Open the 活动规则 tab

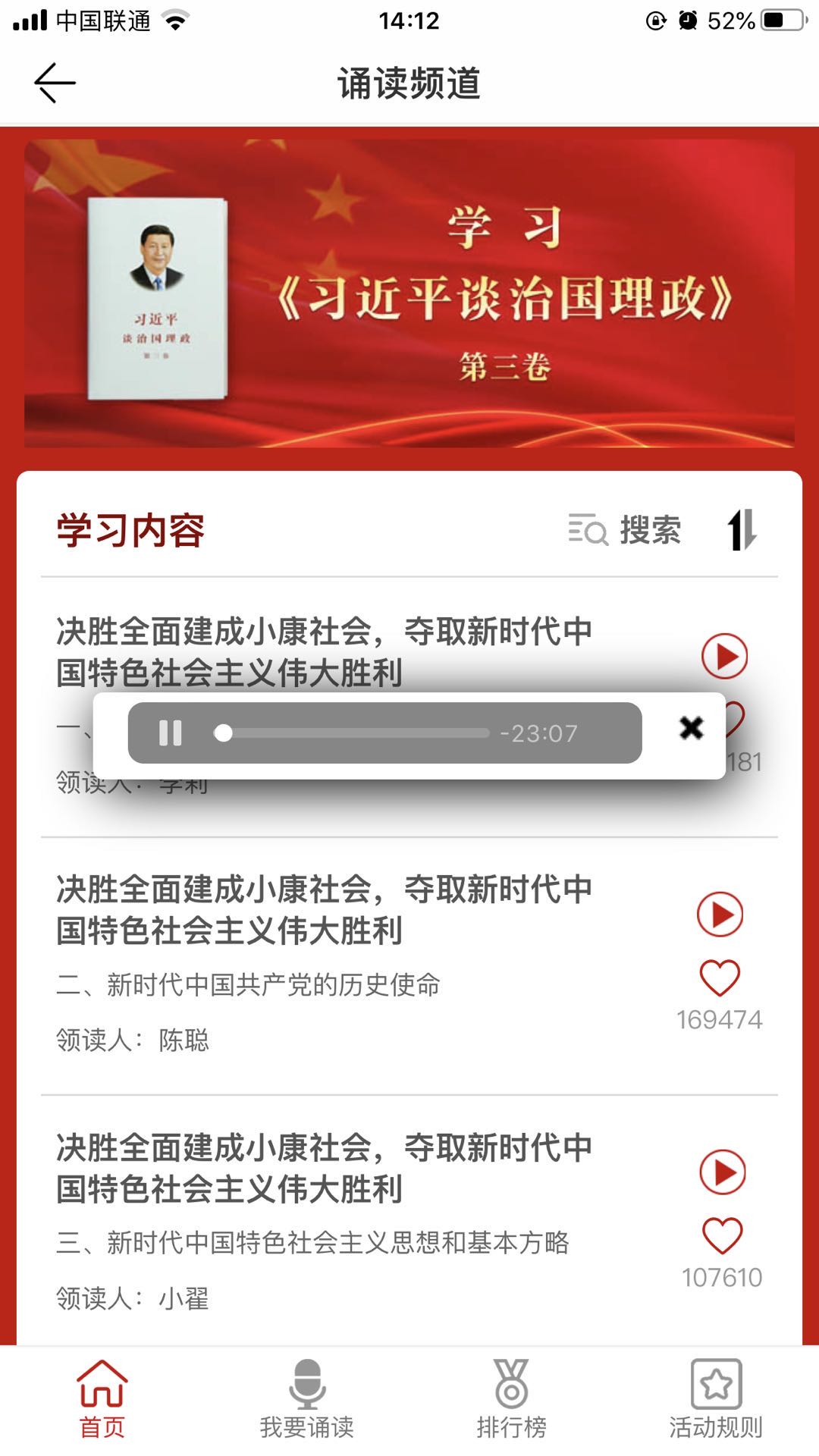point(716,1399)
